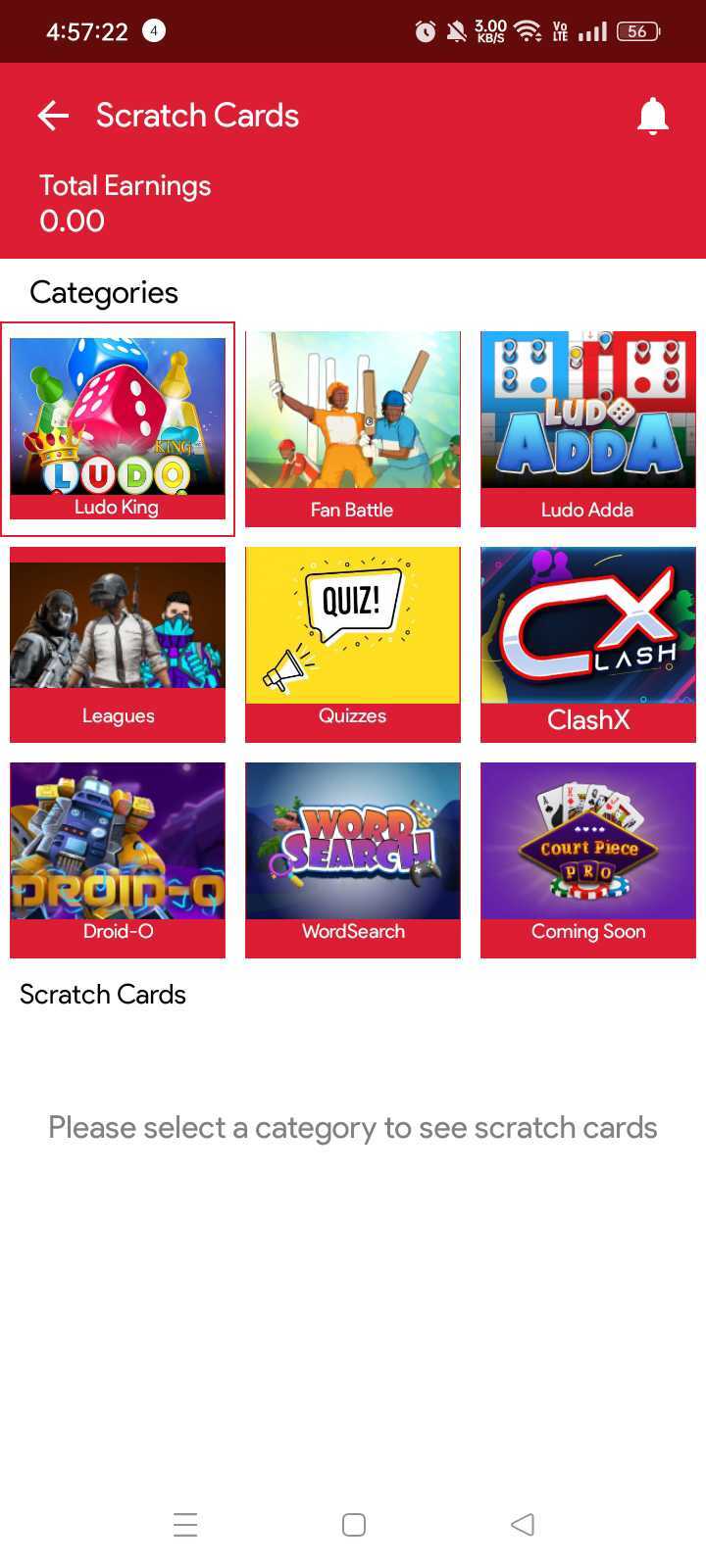Tap the Court Piece Coming Soon tile
Screen dimensions: 706x1568
coord(588,859)
